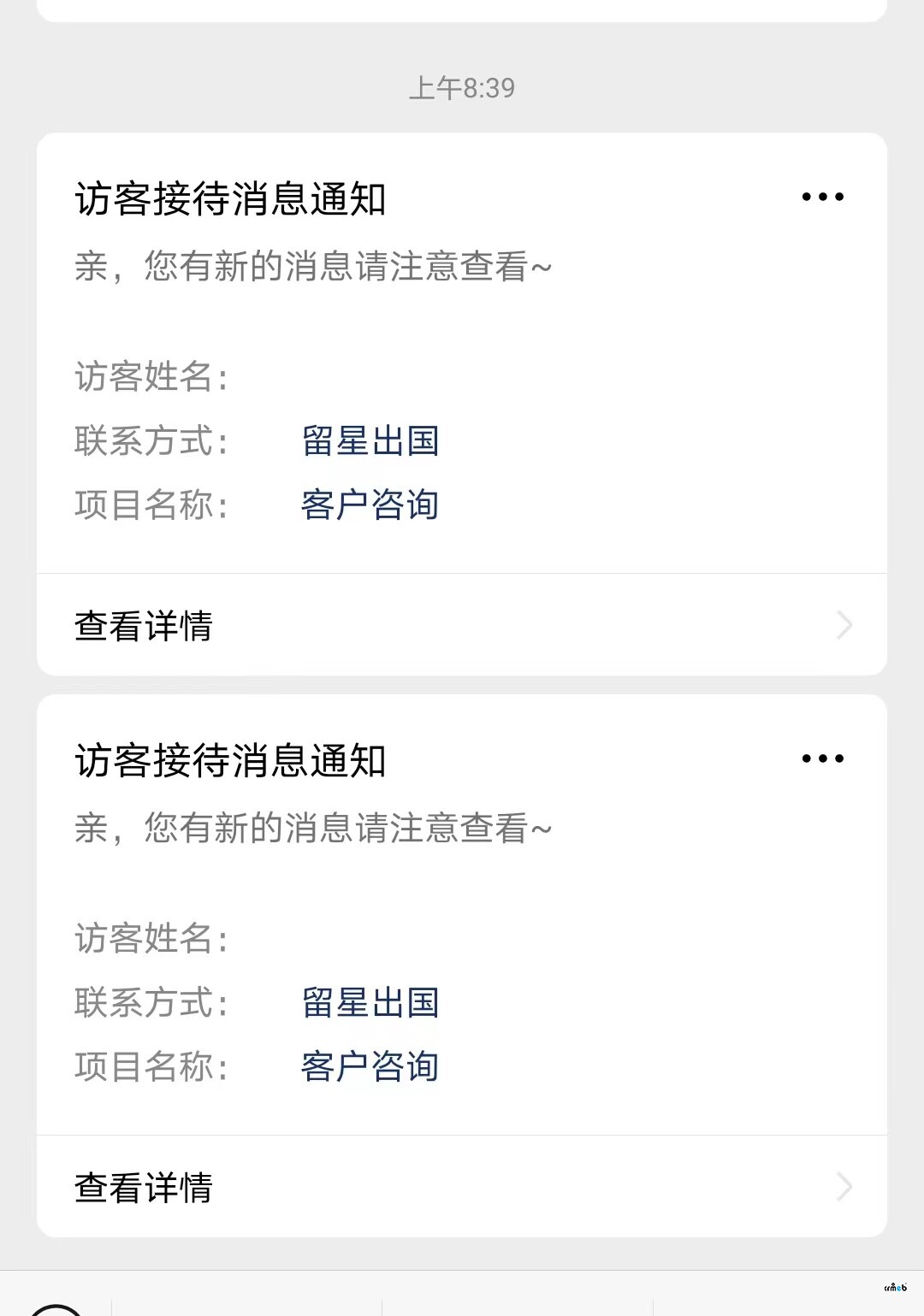
Task: View details of the first visitor notification
Action: click(462, 626)
